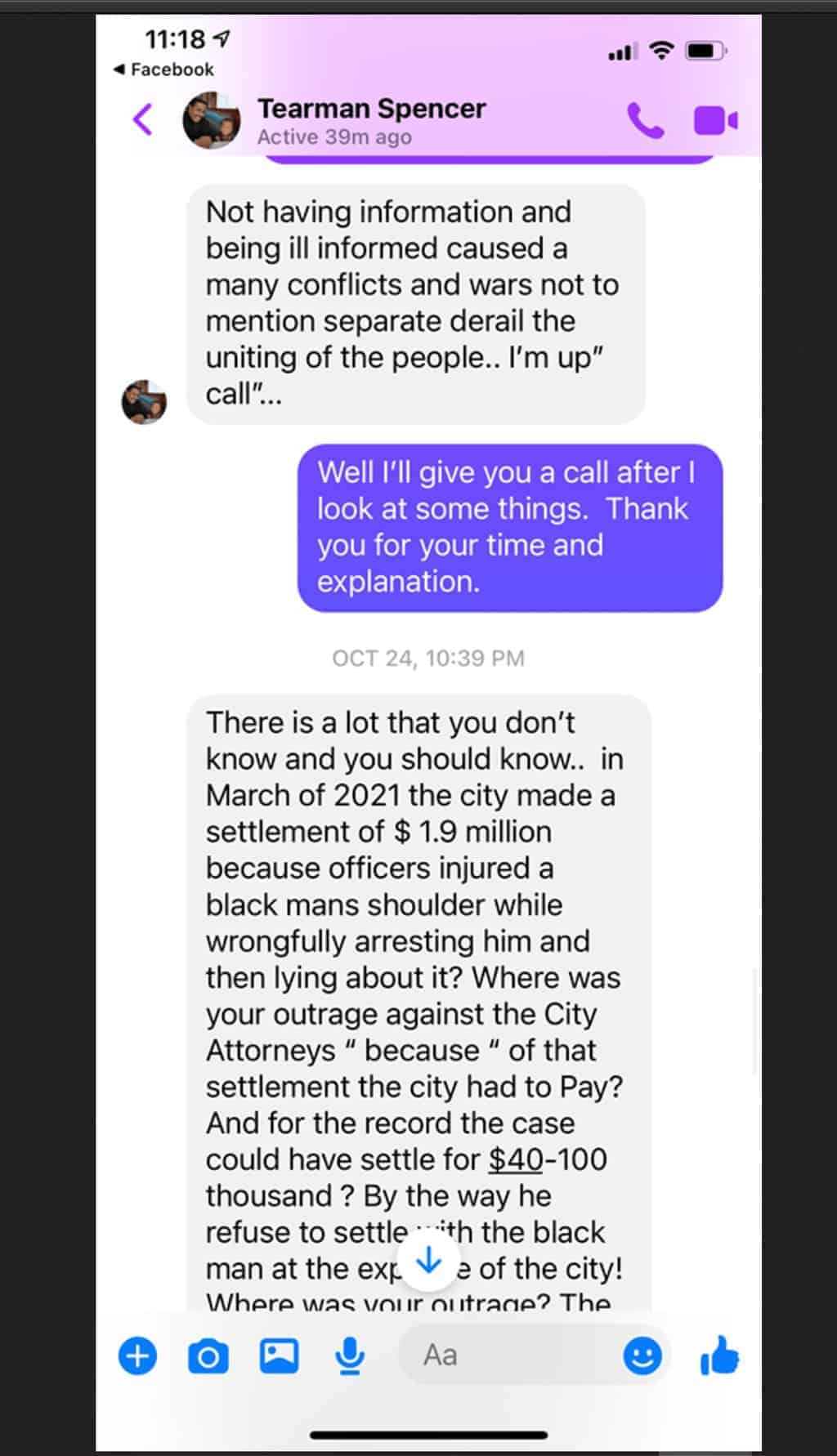Start a video call with Tearman Spencer
Screen dimensions: 837x1456
coord(715,121)
